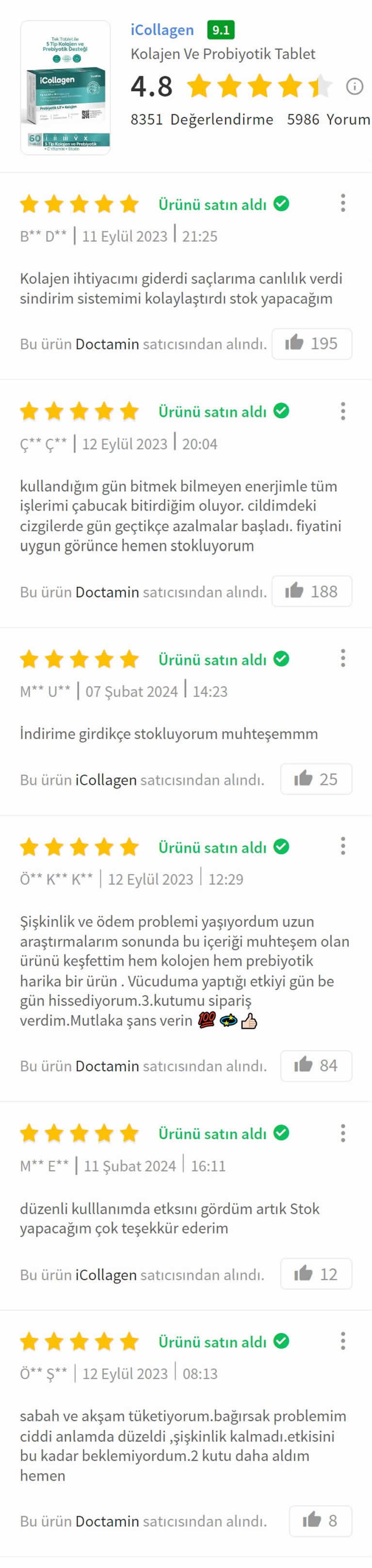Screen dimensions: 372x1568
Task: Open the iCollagen brand link in header
Action: pyautogui.click(x=162, y=30)
